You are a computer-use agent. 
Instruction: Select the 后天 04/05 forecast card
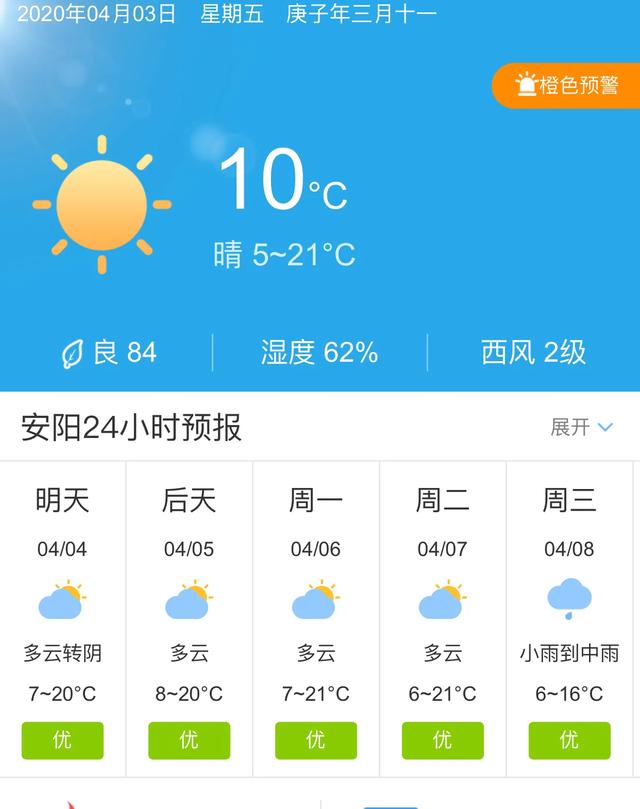[189, 618]
